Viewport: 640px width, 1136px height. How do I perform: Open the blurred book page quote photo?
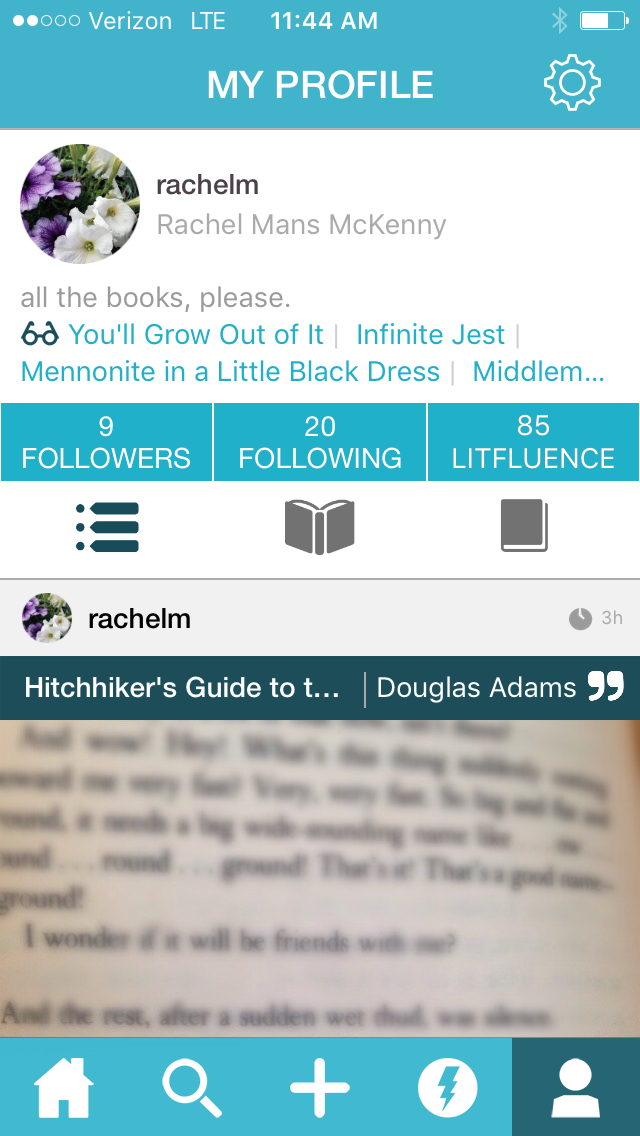pos(320,878)
